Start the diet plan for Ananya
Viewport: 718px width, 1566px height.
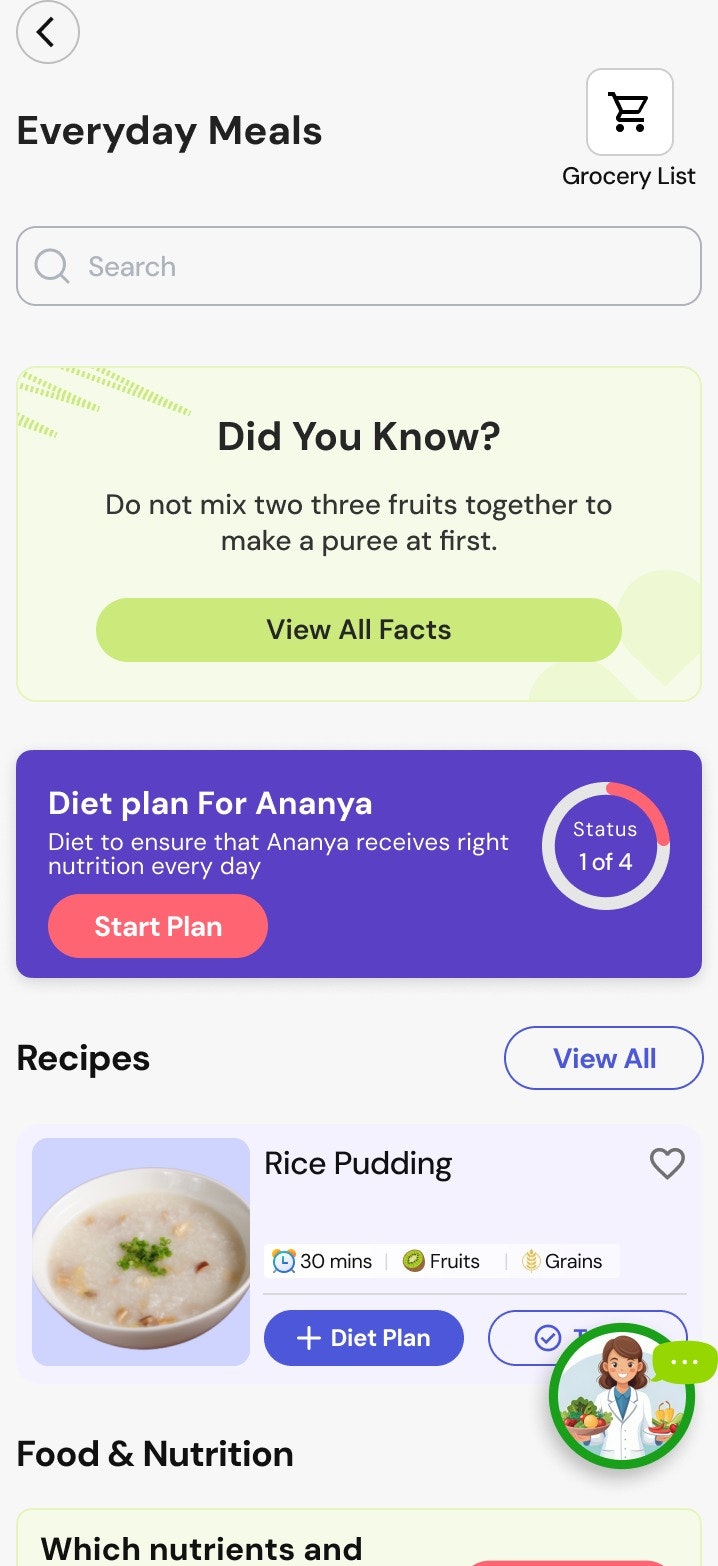pos(157,926)
